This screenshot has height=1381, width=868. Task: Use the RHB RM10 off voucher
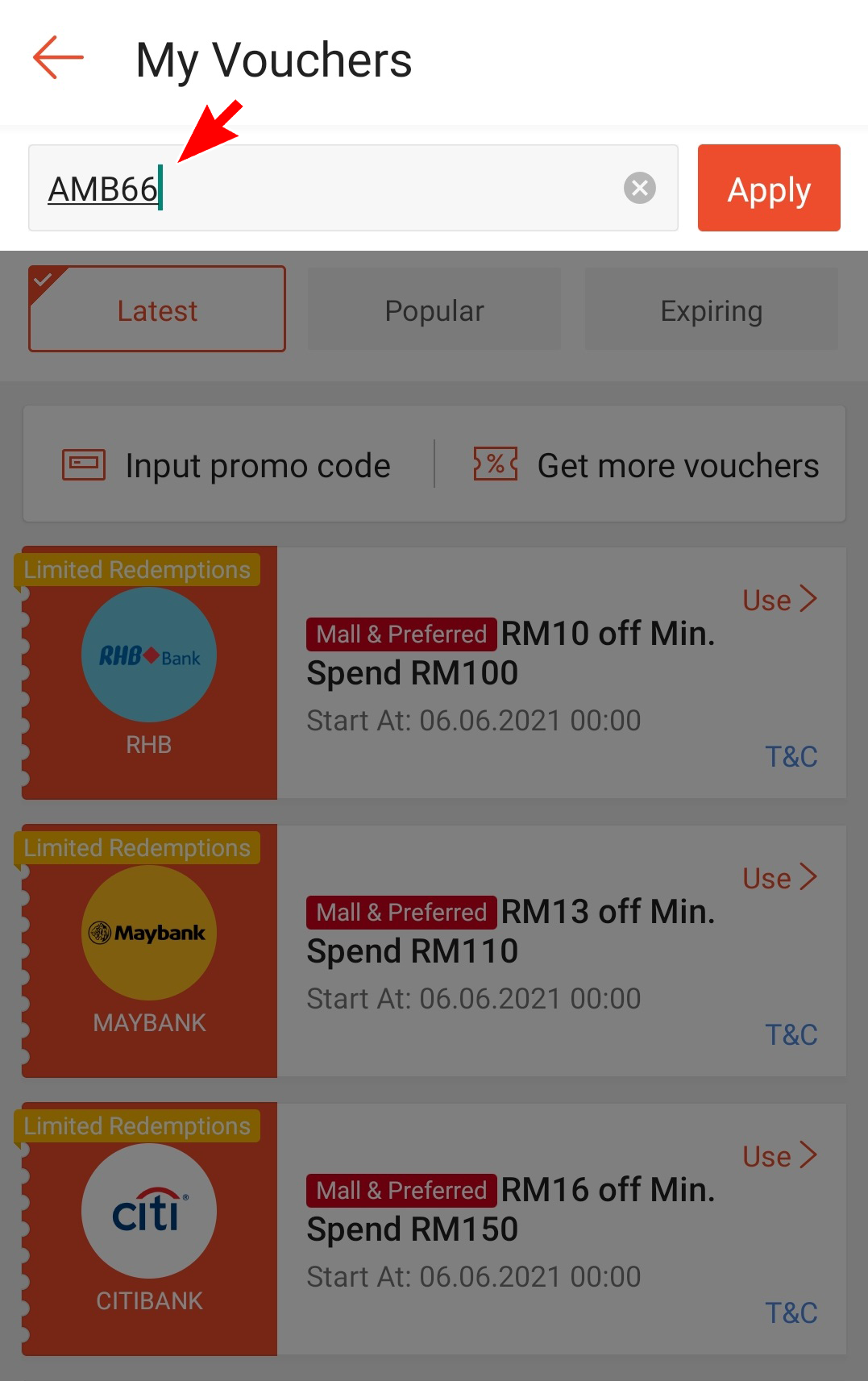[779, 600]
